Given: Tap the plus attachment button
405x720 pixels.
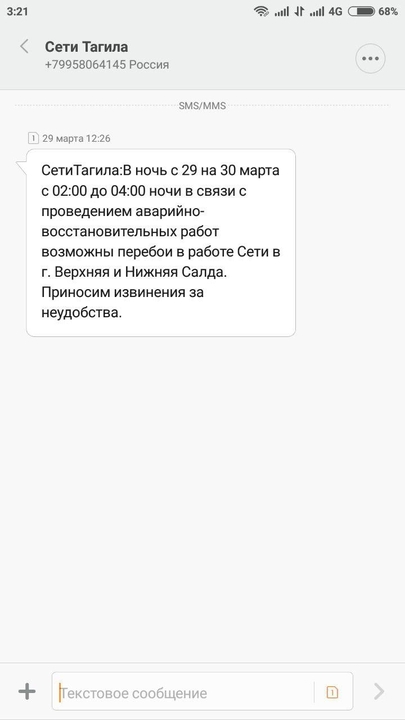Looking at the screenshot, I should click(27, 691).
